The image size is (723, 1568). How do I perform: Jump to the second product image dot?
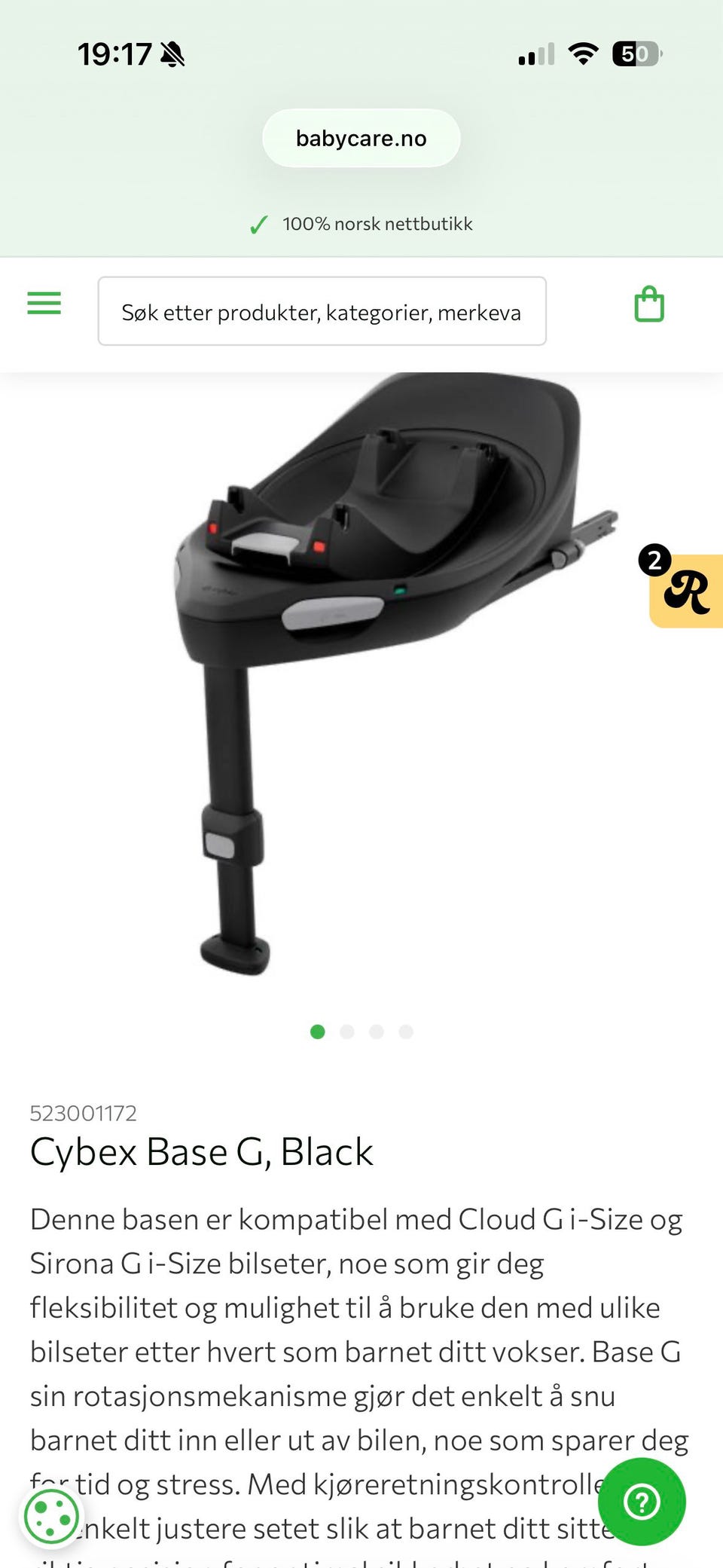point(347,1032)
